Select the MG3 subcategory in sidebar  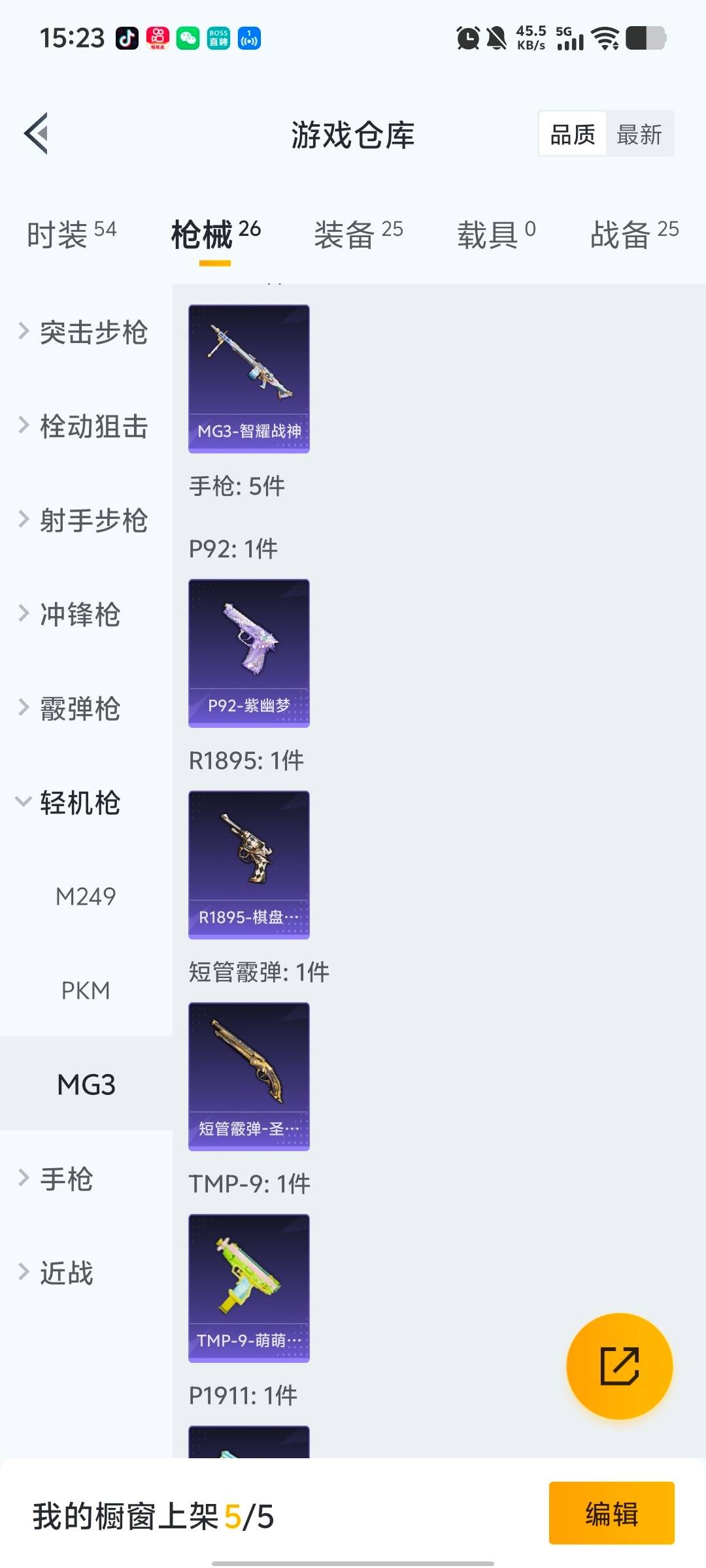86,1085
